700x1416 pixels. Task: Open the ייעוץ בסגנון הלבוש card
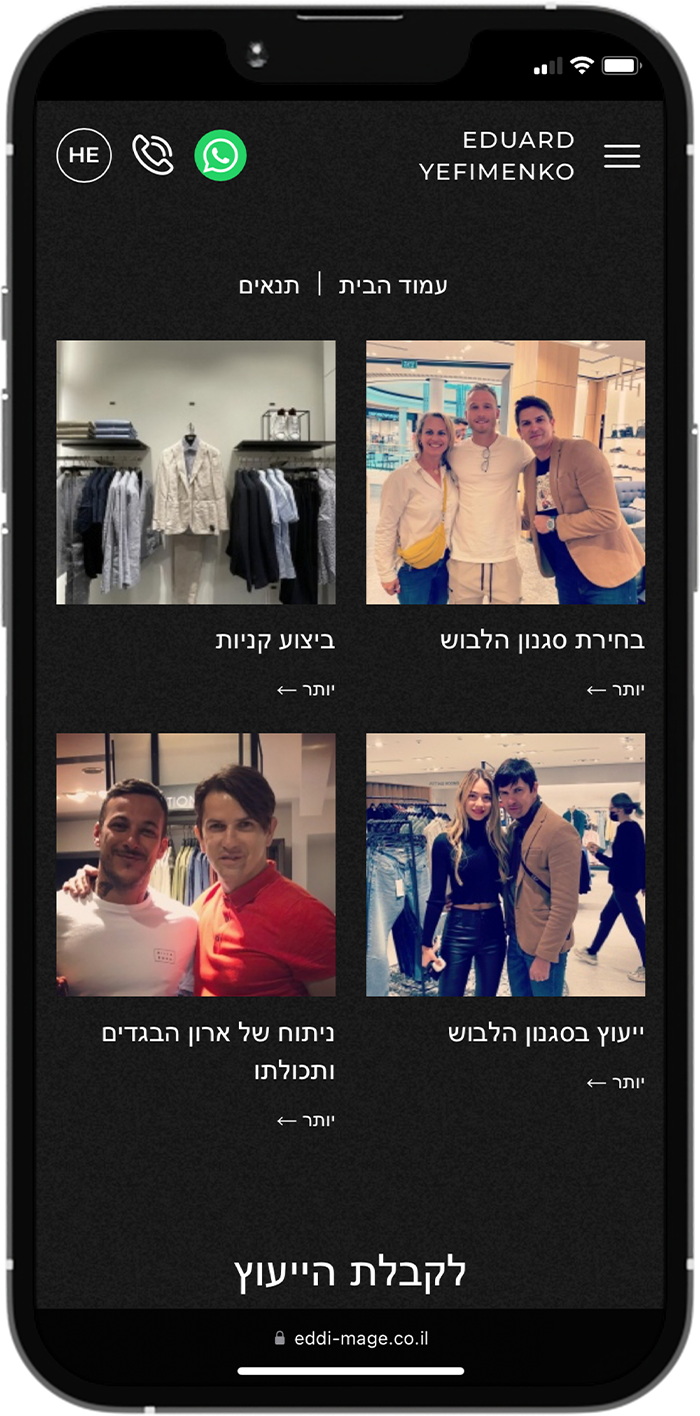(x=505, y=865)
